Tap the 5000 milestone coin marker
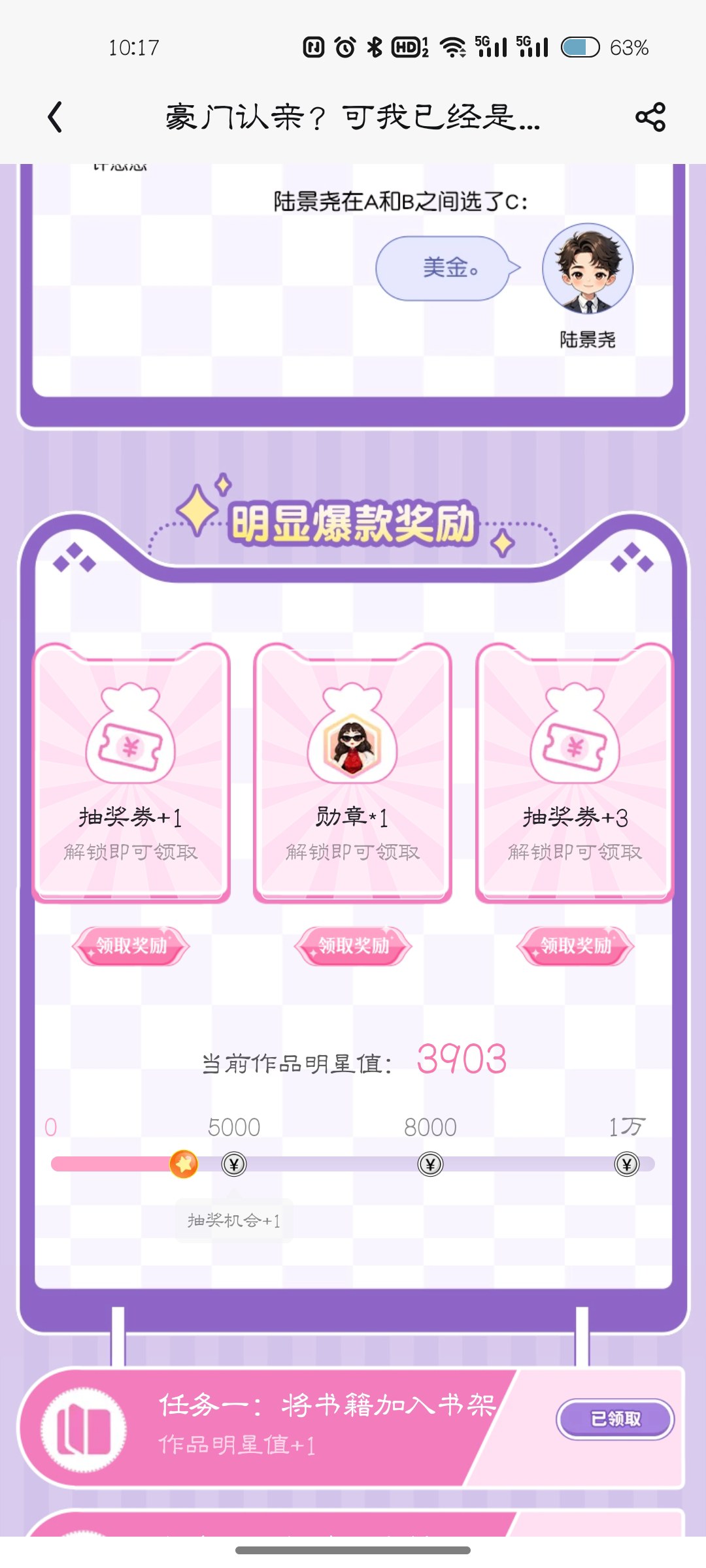 point(234,1164)
